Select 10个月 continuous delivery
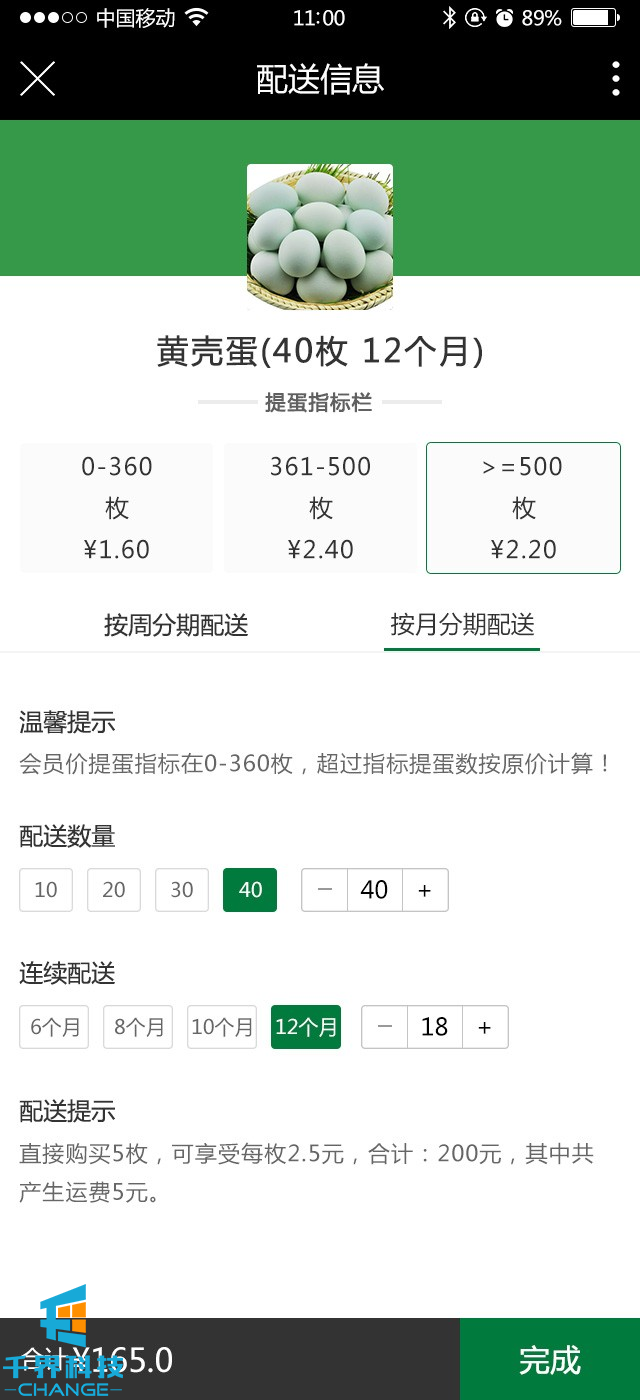Screen dimensions: 640x1400 point(222,1027)
